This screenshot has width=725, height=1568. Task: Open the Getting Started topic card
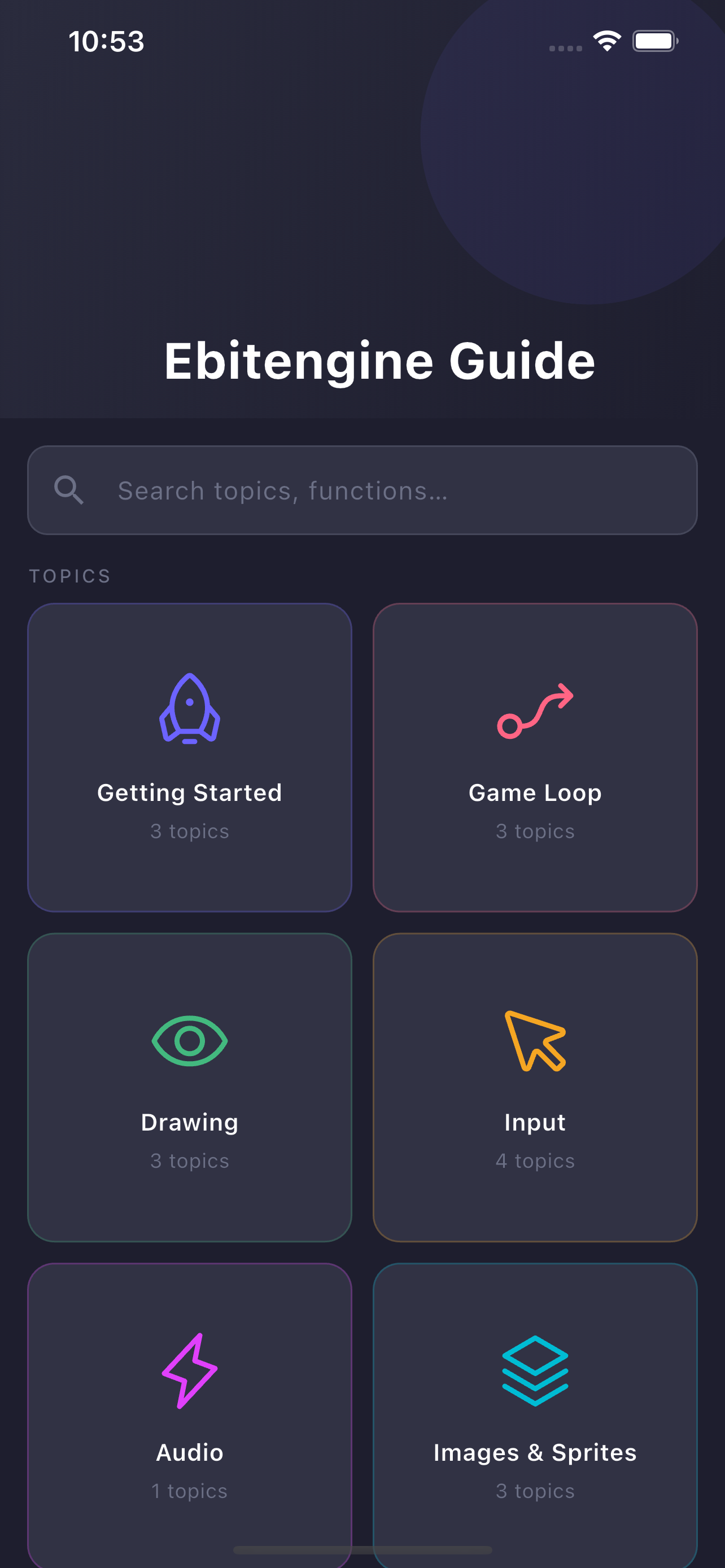(189, 756)
